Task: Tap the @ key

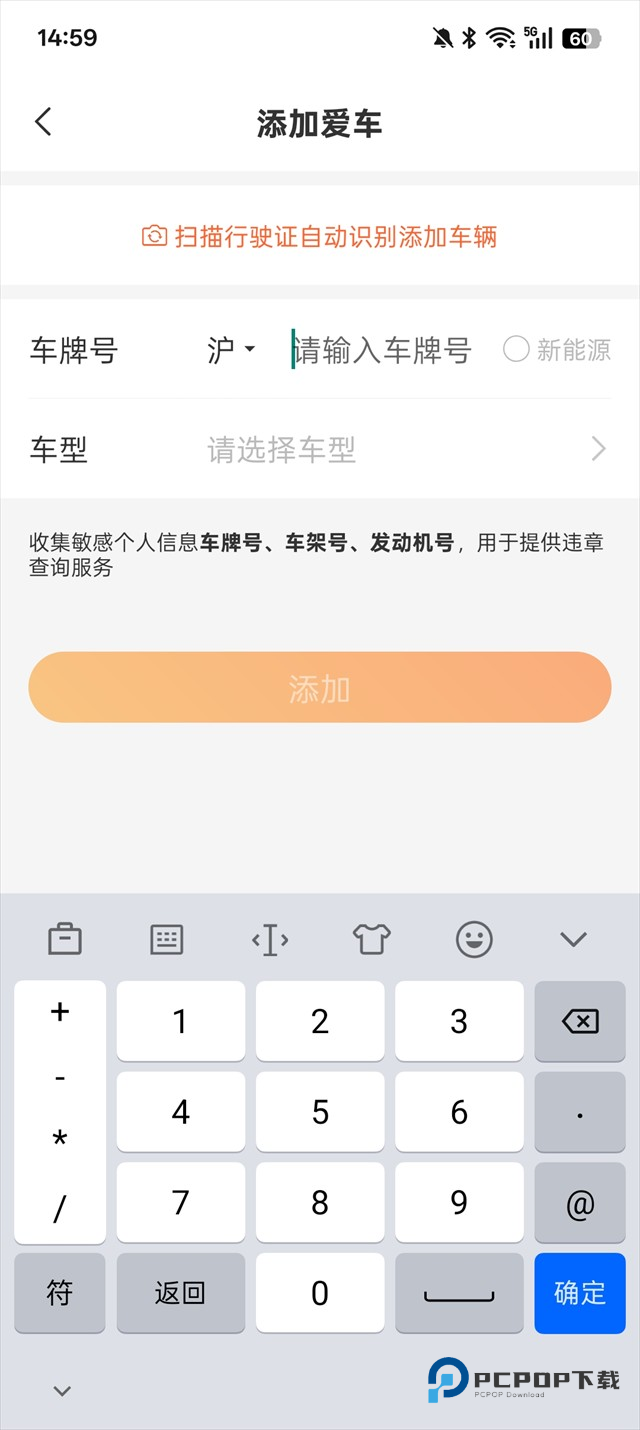Action: tap(580, 1203)
